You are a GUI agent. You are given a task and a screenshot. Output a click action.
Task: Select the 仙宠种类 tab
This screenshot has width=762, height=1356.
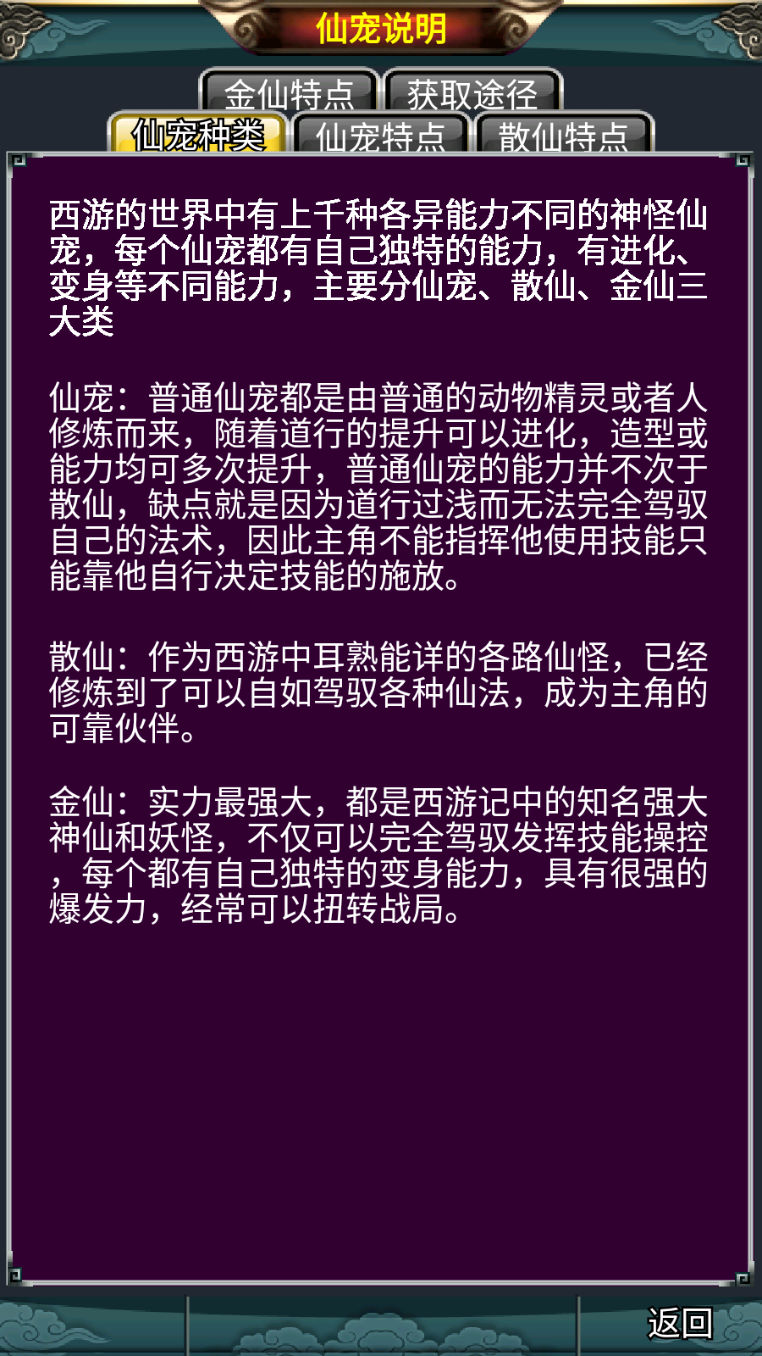pyautogui.click(x=198, y=135)
